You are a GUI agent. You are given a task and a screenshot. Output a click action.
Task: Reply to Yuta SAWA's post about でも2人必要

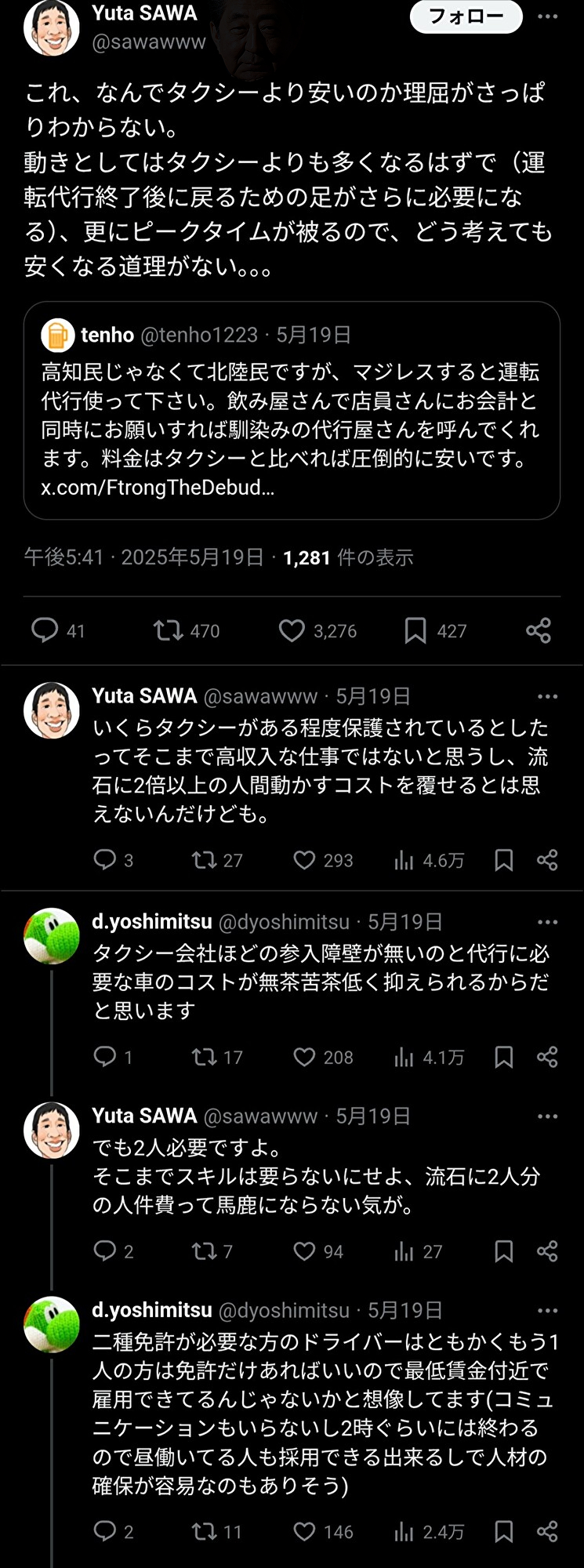(x=105, y=1250)
